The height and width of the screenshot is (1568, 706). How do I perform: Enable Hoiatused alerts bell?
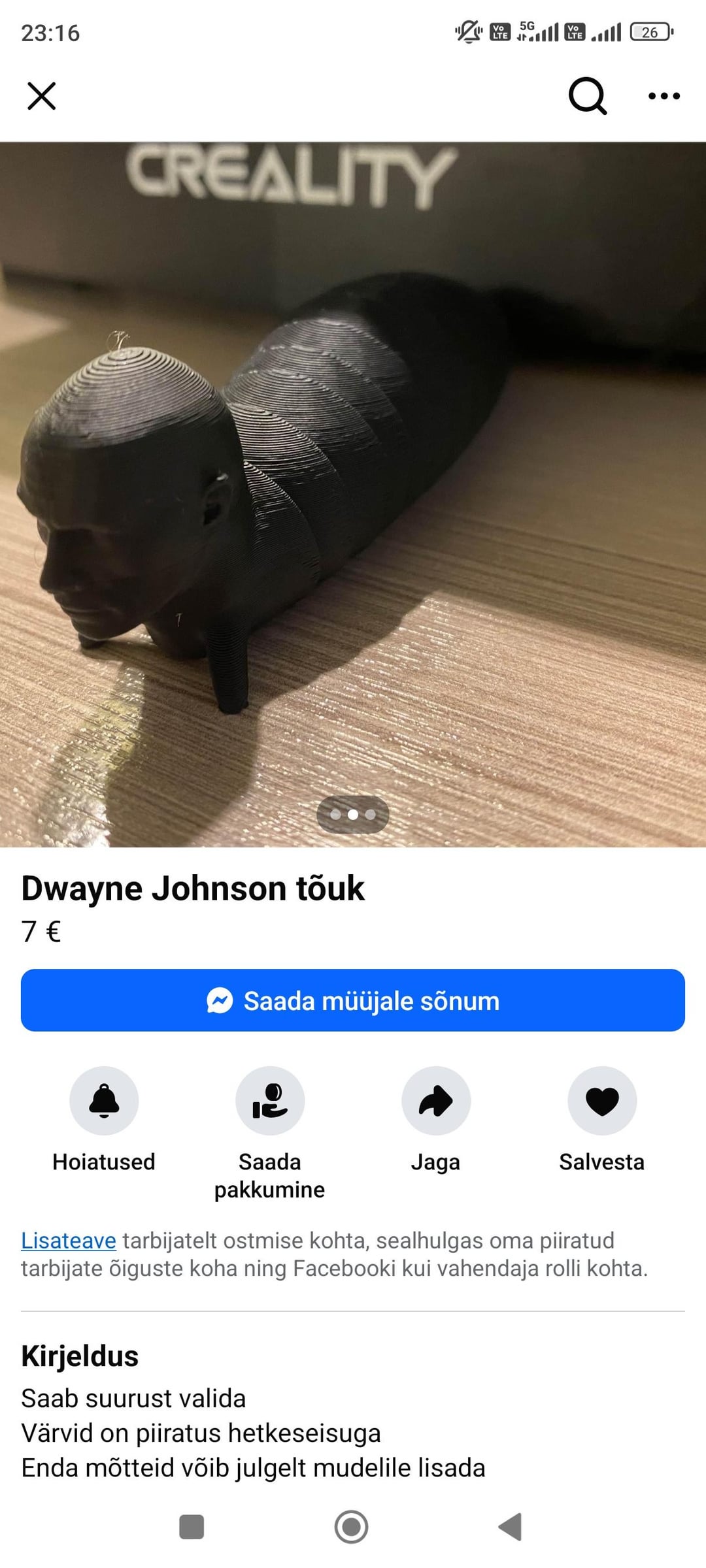[x=104, y=1100]
